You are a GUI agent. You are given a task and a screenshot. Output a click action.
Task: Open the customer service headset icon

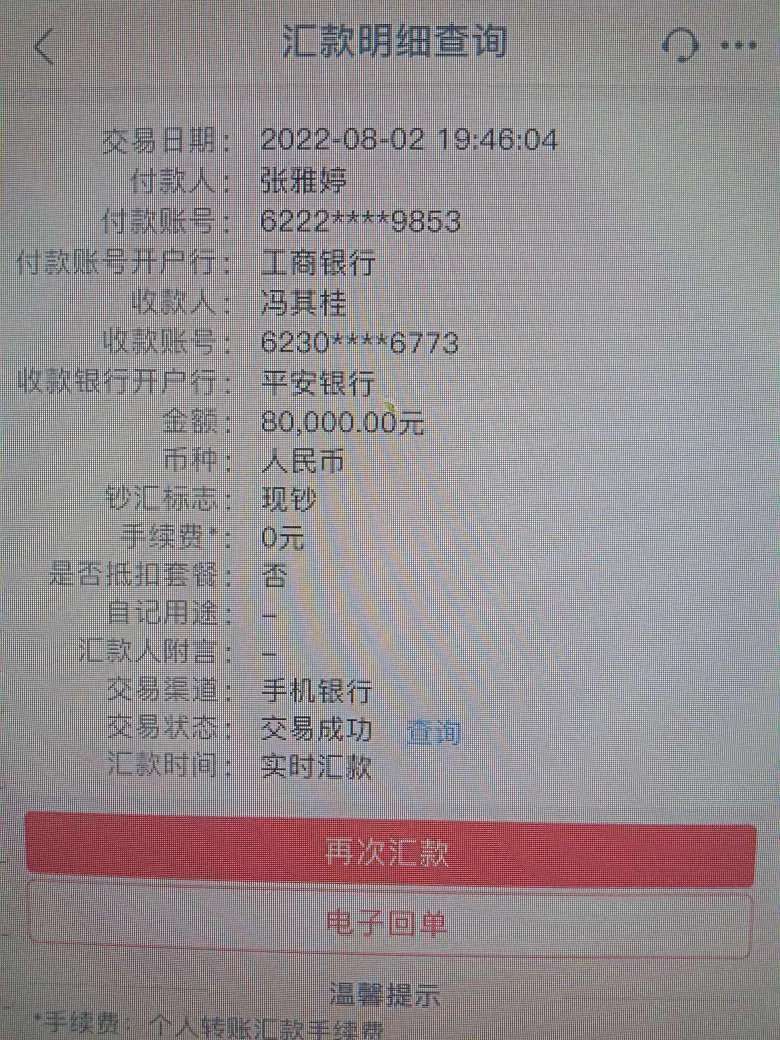(680, 45)
